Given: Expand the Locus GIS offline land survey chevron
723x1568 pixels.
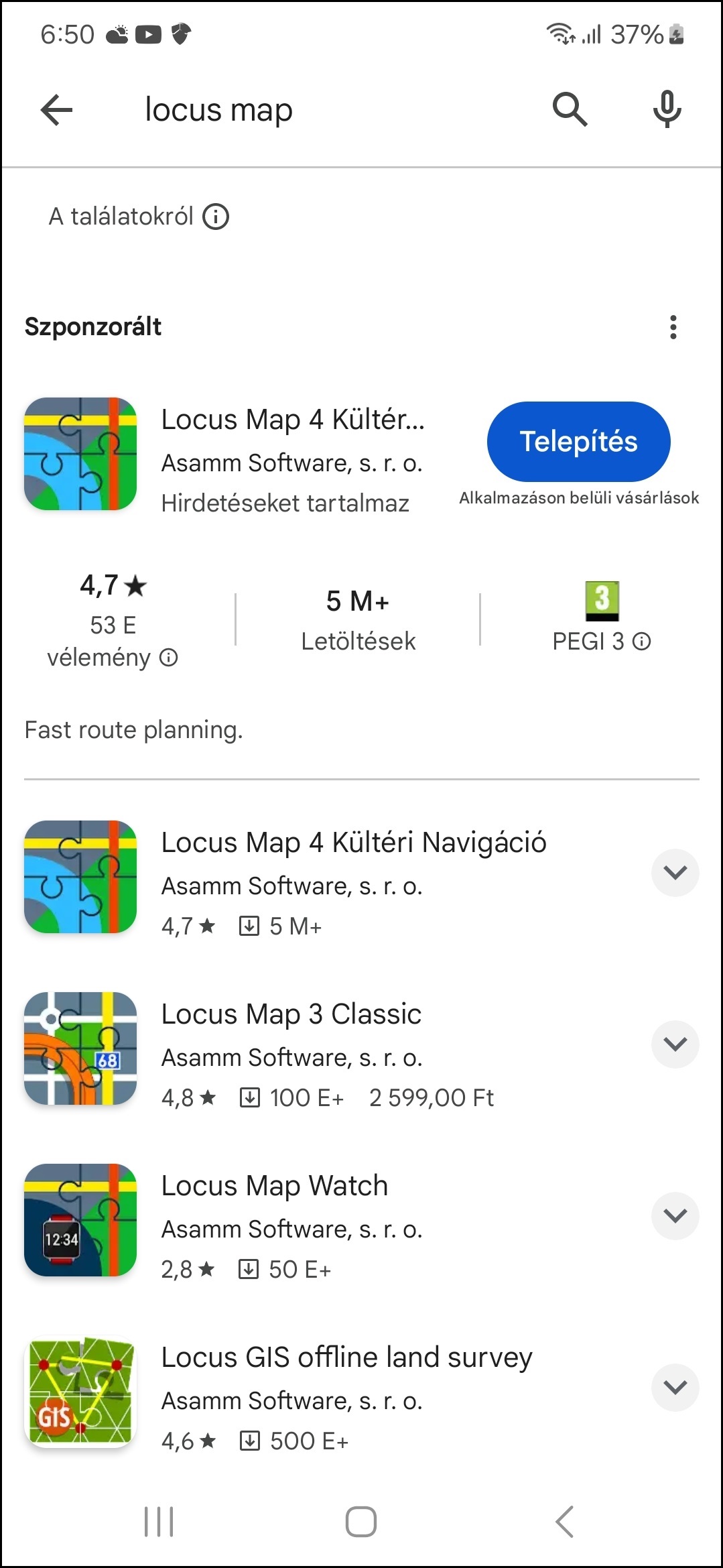Looking at the screenshot, I should (x=675, y=1388).
